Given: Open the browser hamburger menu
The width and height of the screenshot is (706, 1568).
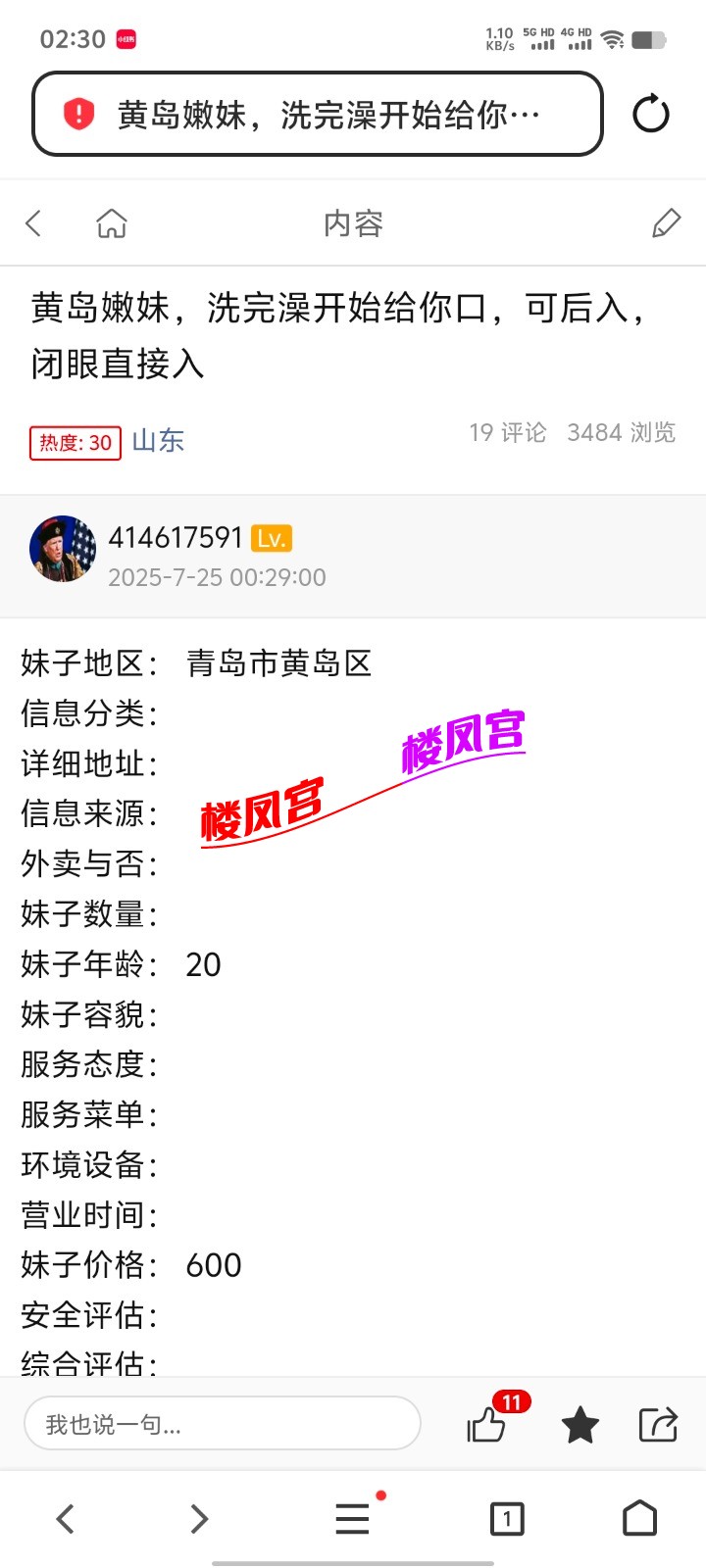Looking at the screenshot, I should click(352, 1519).
